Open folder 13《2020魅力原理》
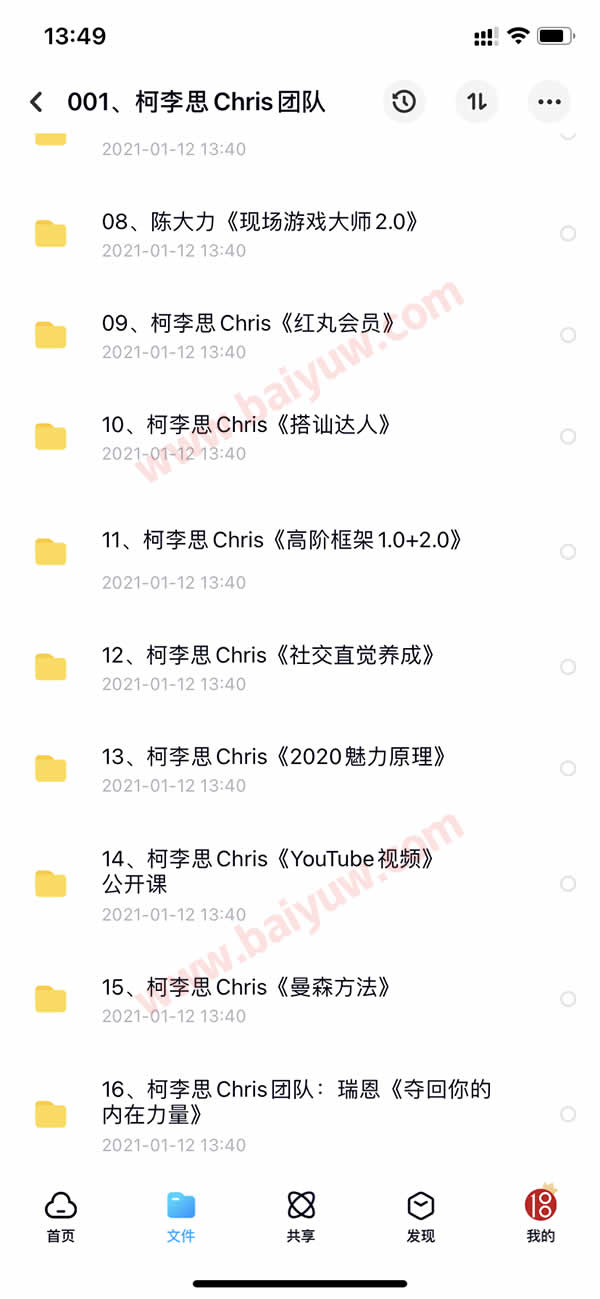Image resolution: width=600 pixels, height=1299 pixels. (x=300, y=769)
